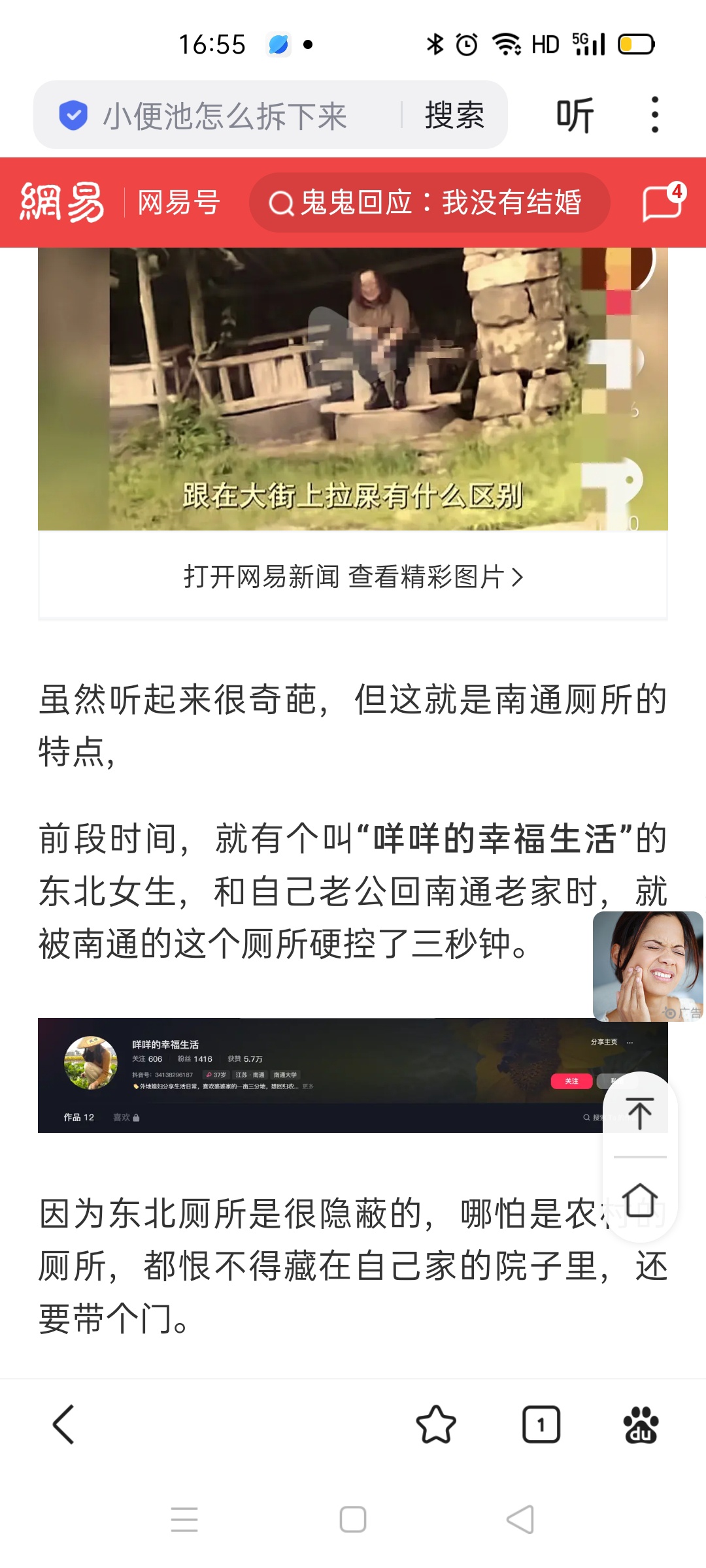This screenshot has height=1568, width=706.
Task: Open the messages icon with 4 badge
Action: [663, 203]
